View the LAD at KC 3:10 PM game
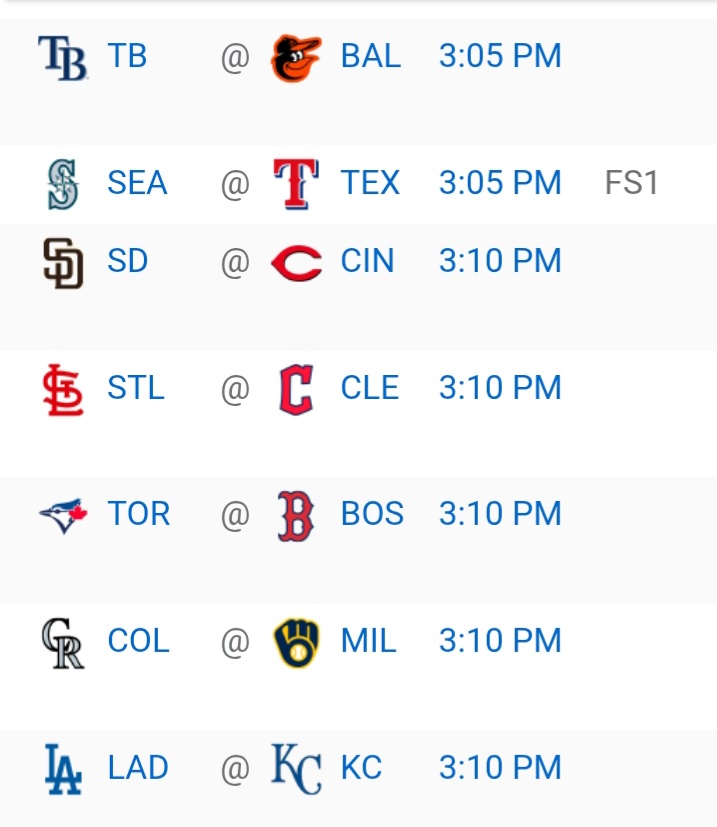 click(500, 768)
